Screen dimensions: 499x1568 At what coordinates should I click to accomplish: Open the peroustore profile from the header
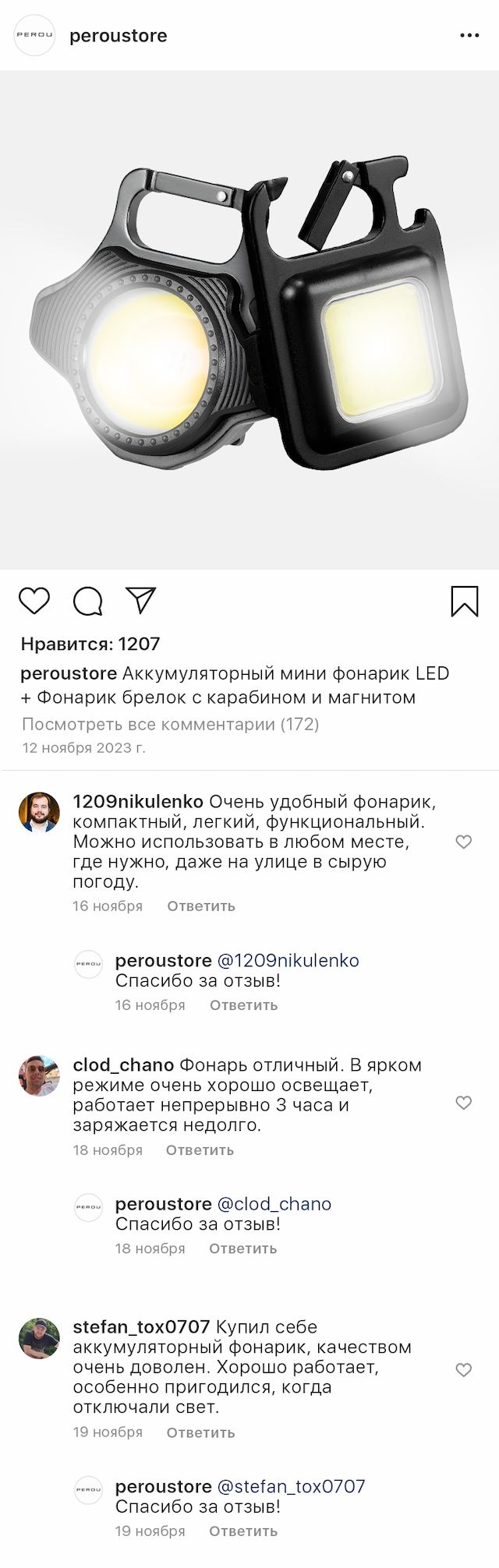(x=118, y=36)
